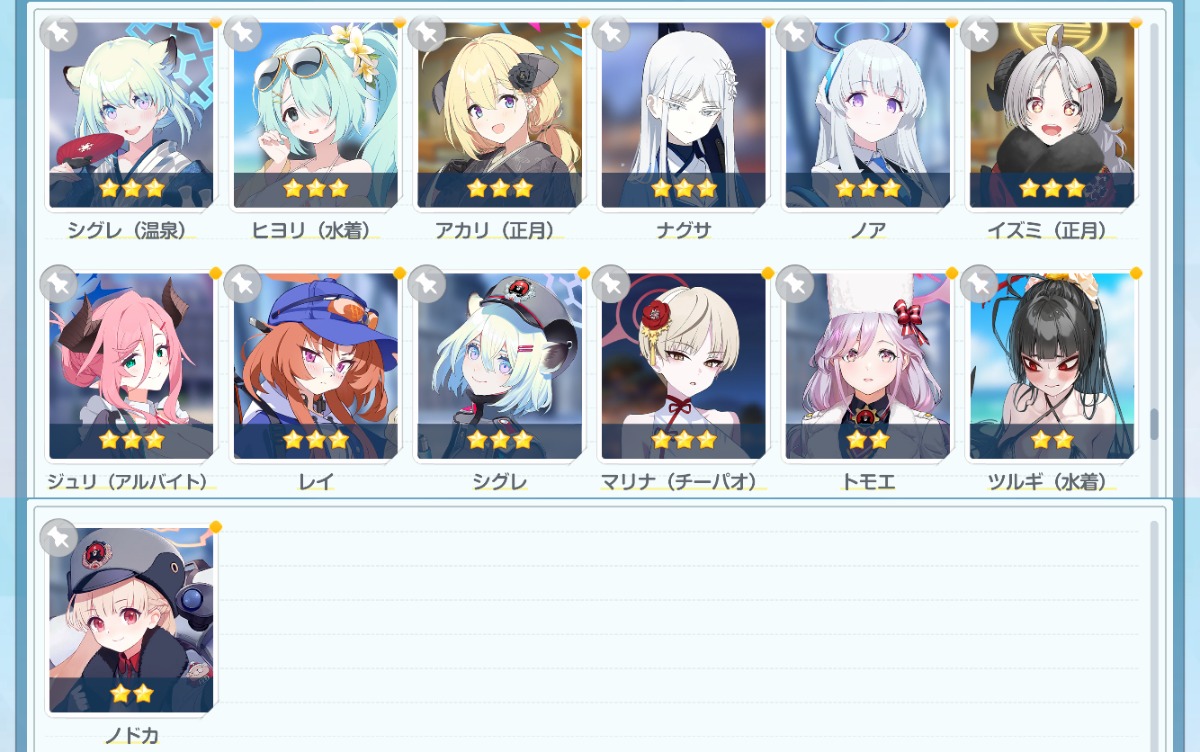Pin the ノドカ card with its pin icon
This screenshot has height=752, width=1200.
click(58, 537)
